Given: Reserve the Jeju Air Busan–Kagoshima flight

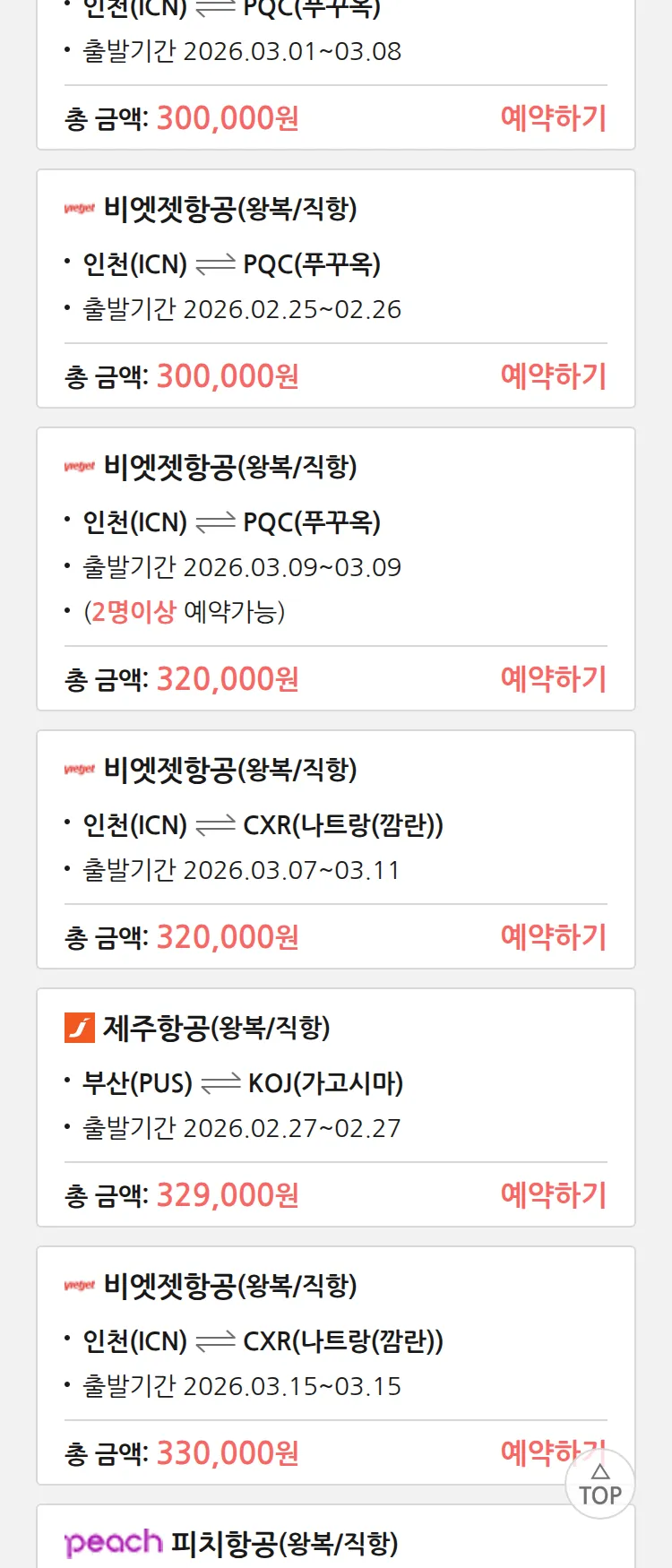Looking at the screenshot, I should click(x=553, y=1195).
